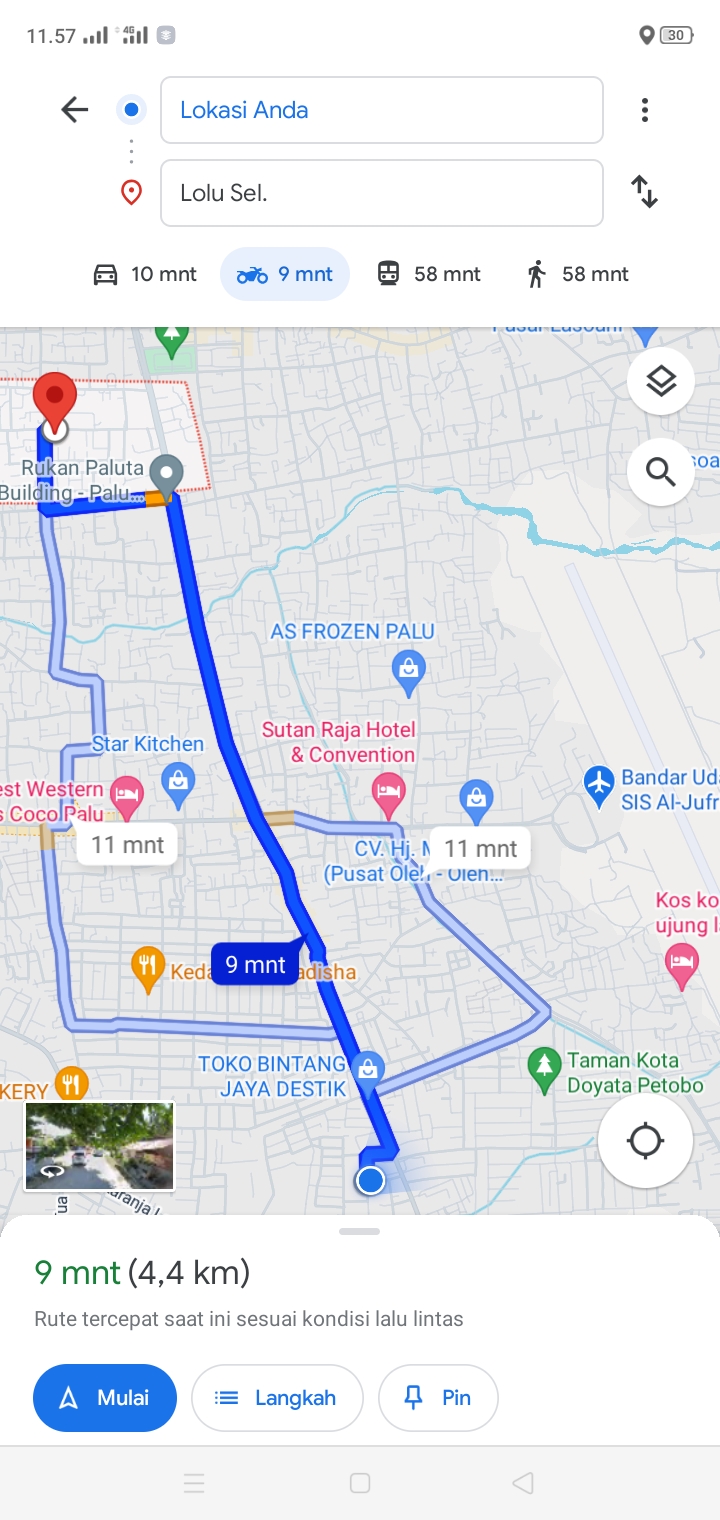720x1520 pixels.
Task: Show route steps via Langkah
Action: click(x=277, y=1398)
